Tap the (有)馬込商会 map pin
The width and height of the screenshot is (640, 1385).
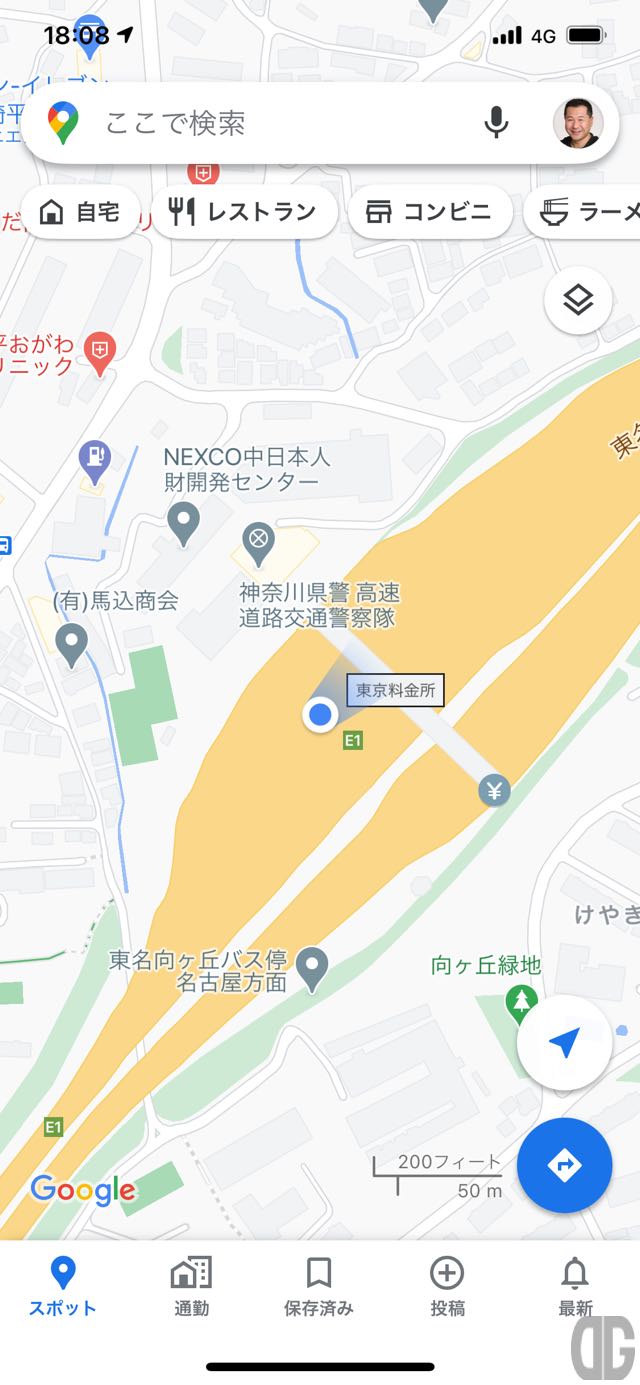click(x=71, y=643)
